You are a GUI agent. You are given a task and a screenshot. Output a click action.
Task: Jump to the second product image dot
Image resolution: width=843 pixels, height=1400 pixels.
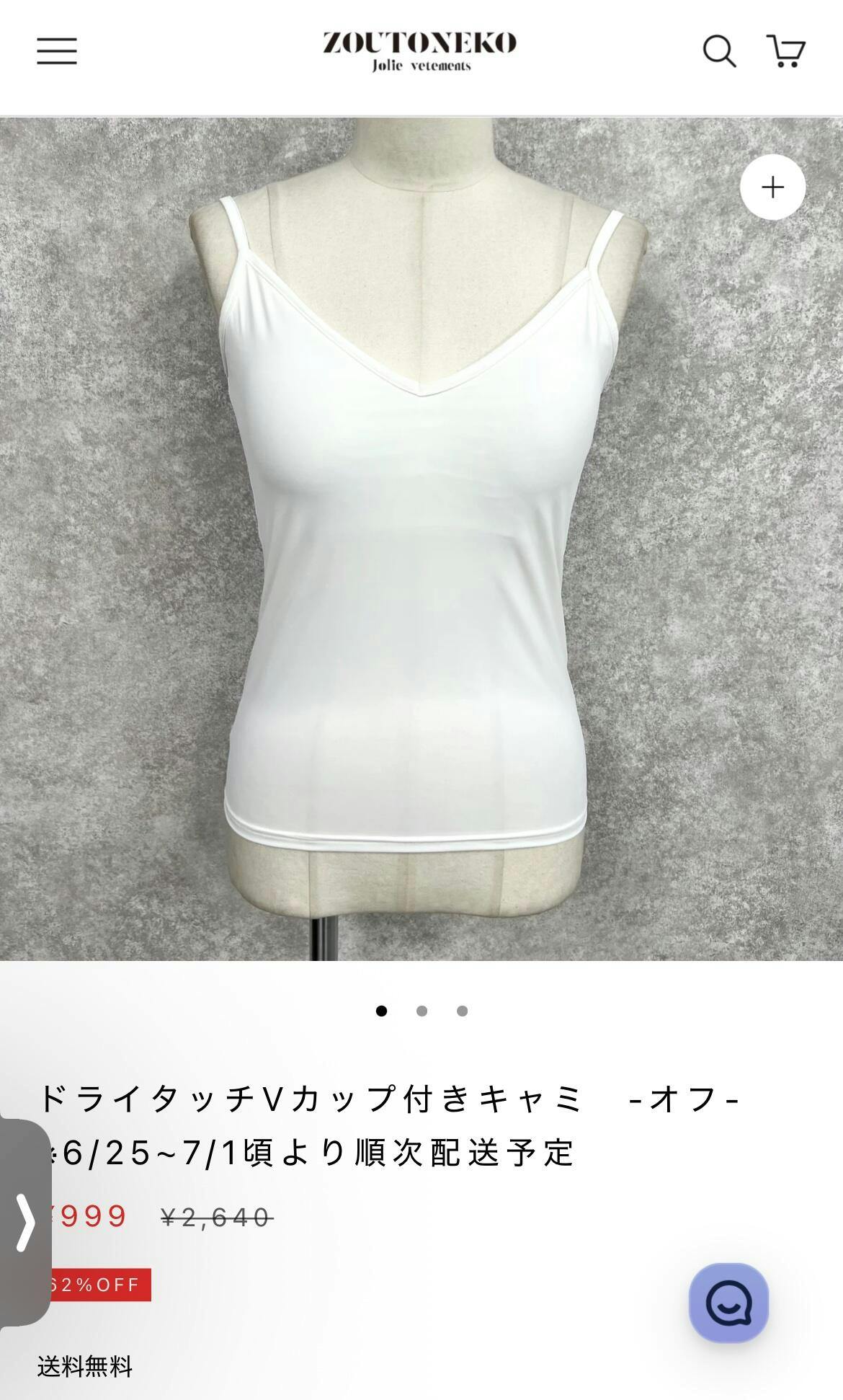click(421, 1011)
